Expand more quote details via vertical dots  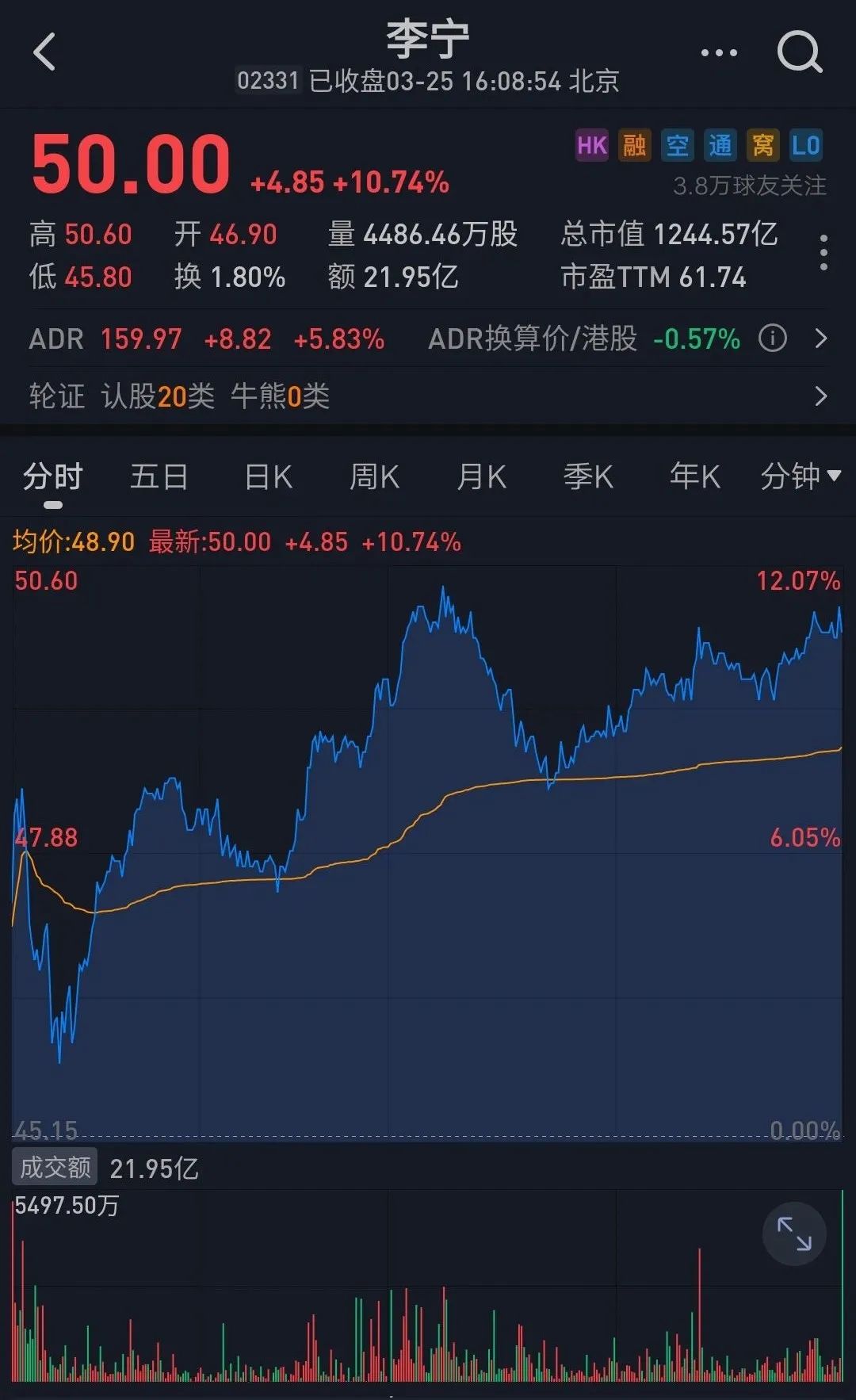pyautogui.click(x=824, y=254)
